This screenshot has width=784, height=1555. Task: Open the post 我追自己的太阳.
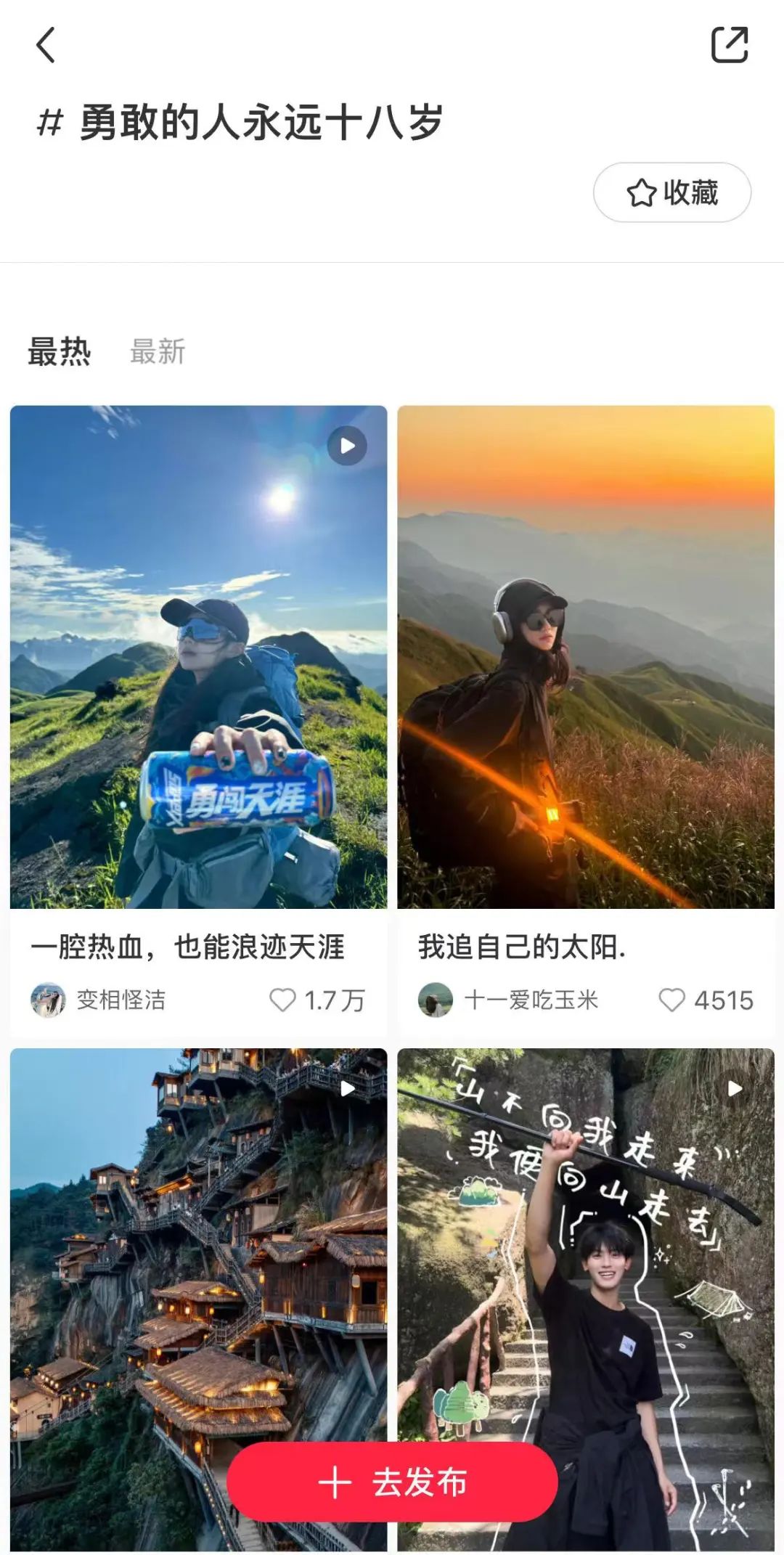click(x=586, y=657)
